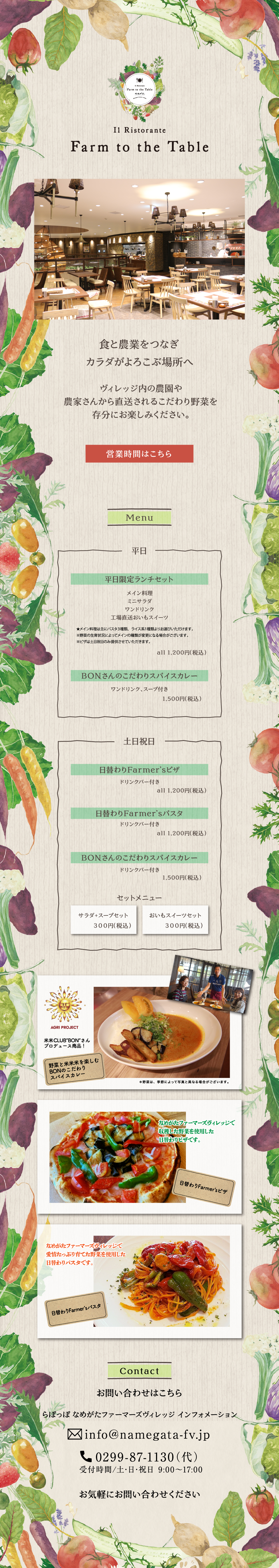The image size is (279, 1568).
Task: Tap the red 営業時間はこちら button
Action: (x=139, y=454)
